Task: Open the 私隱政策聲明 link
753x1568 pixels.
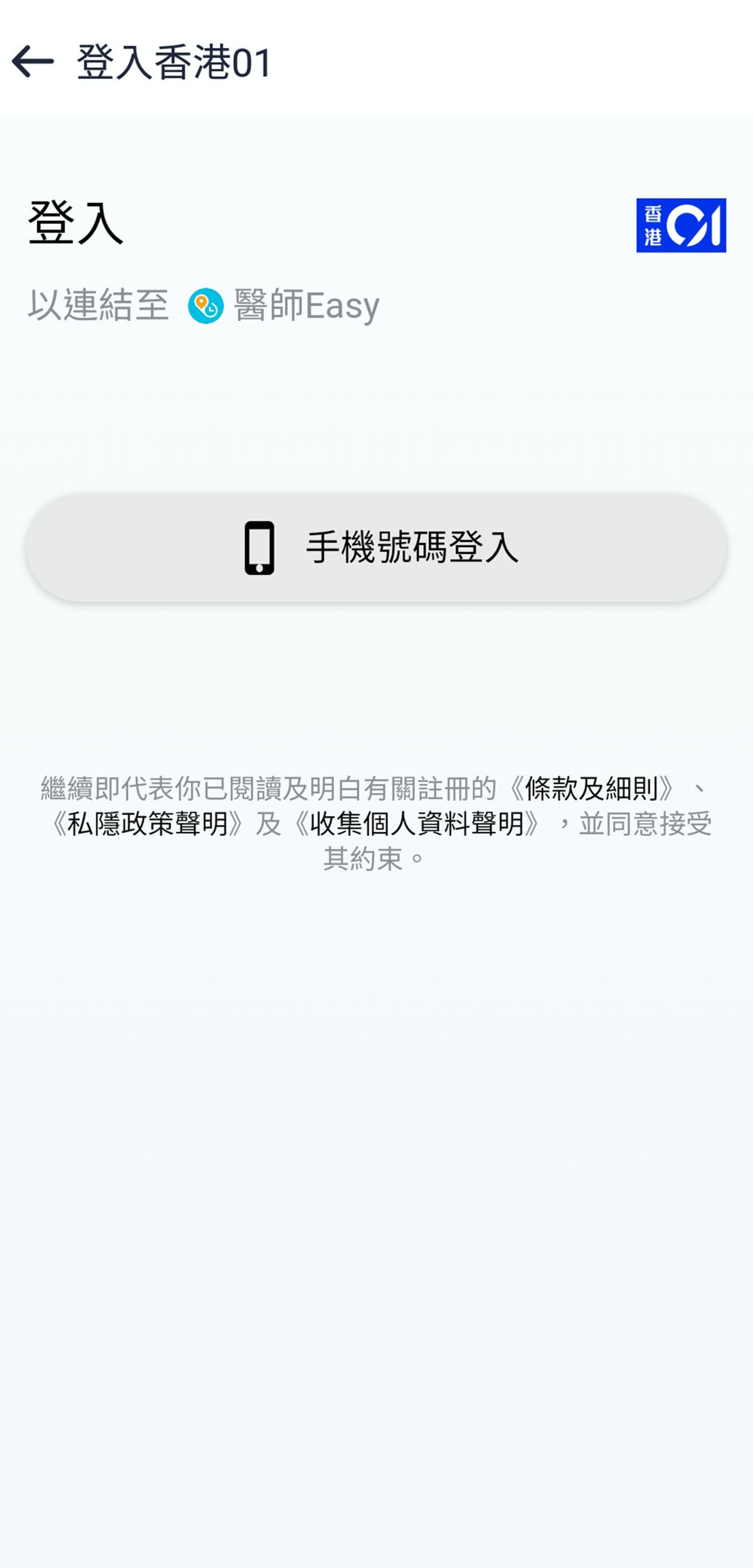Action: click(147, 824)
